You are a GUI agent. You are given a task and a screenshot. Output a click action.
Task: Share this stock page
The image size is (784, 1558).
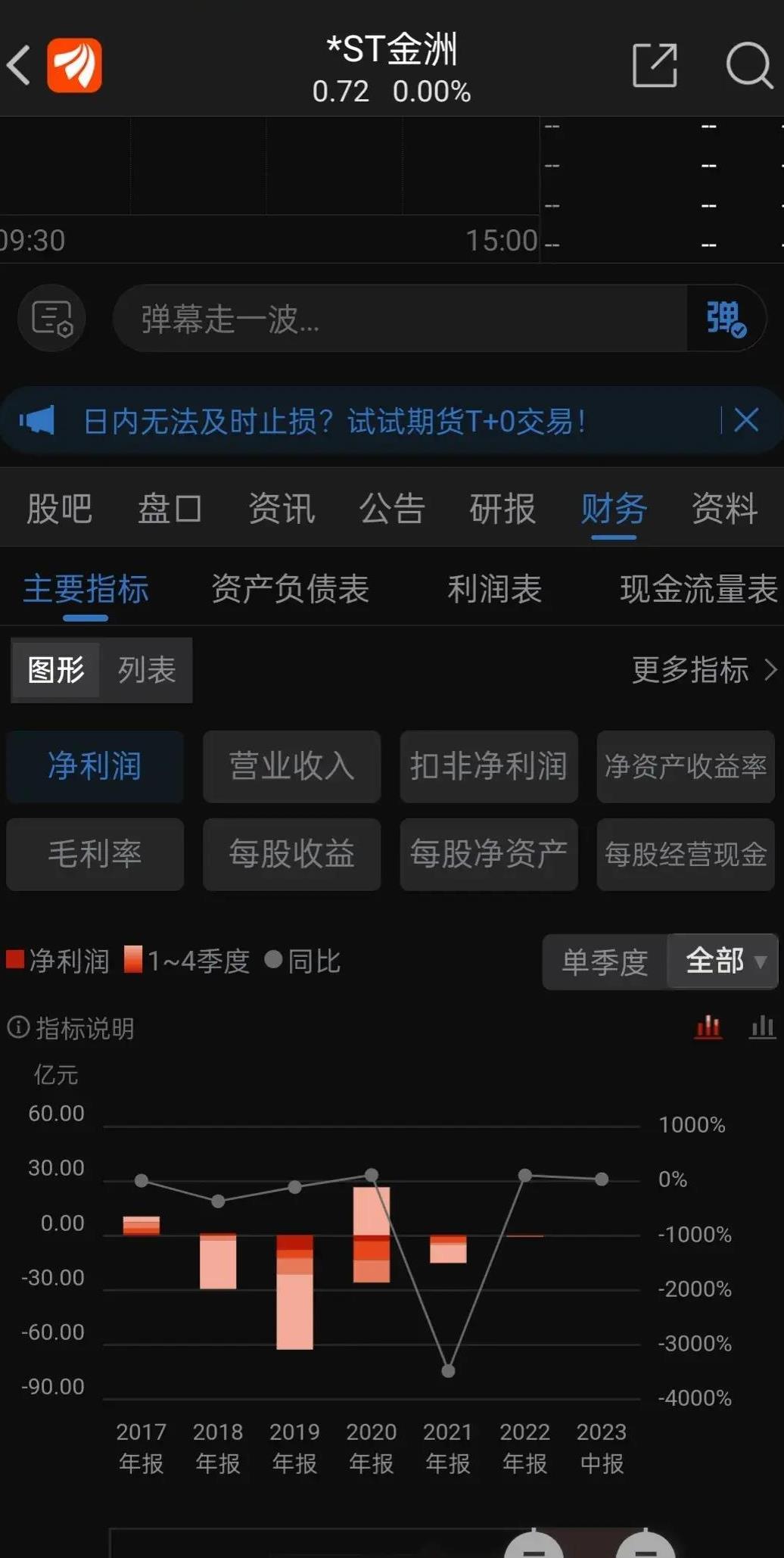click(x=655, y=65)
